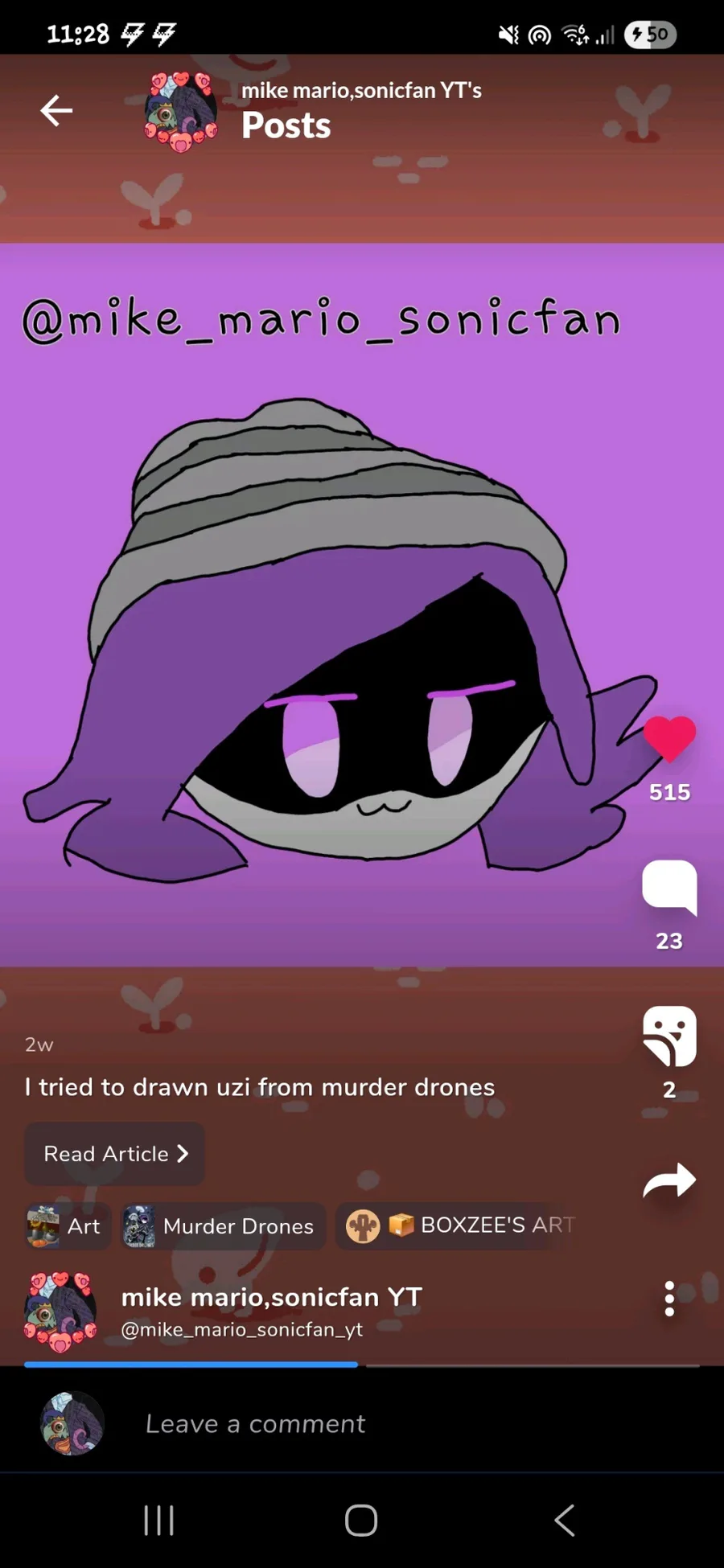The width and height of the screenshot is (724, 1568).
Task: Open the Read Article button
Action: click(x=114, y=1154)
